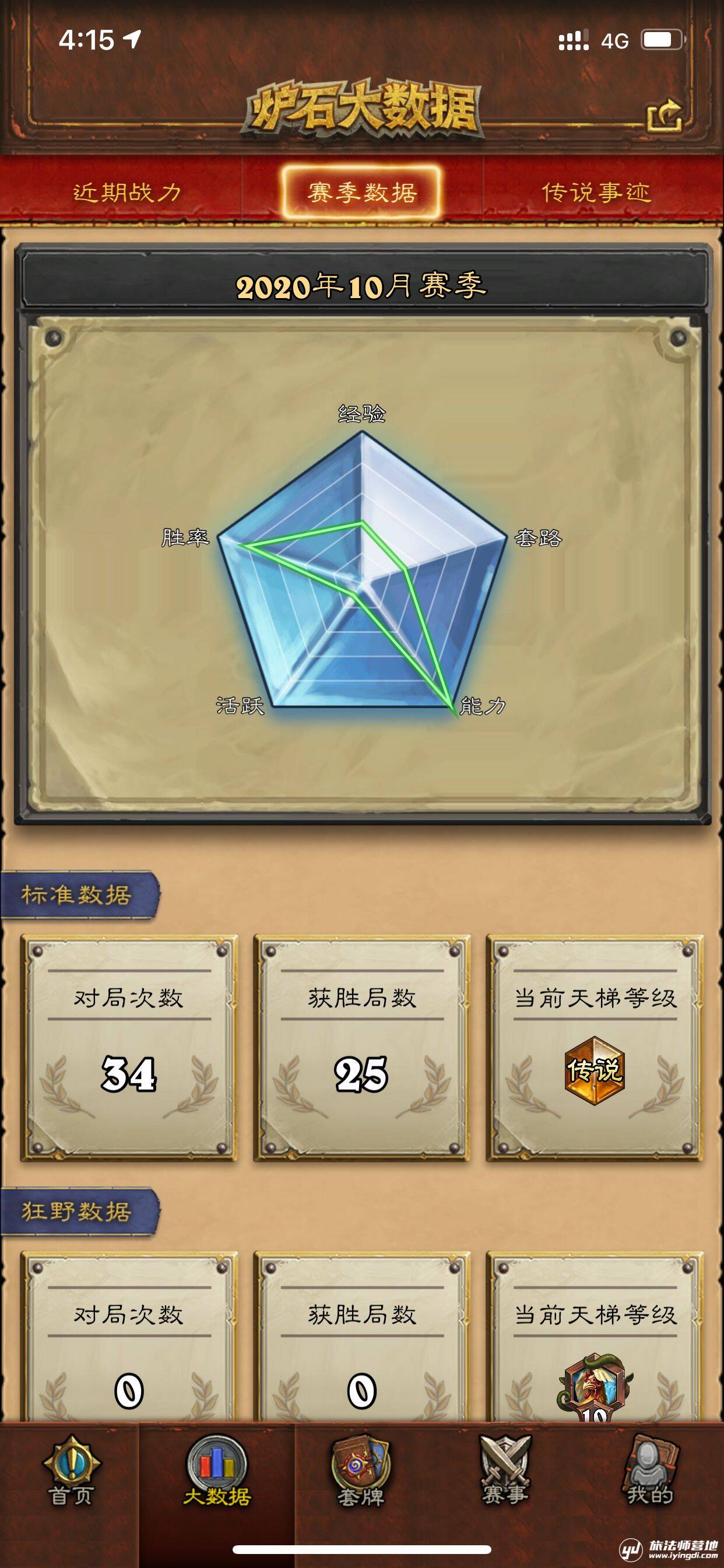Share the Hearthstone big data page
The image size is (724, 1568).
(664, 115)
